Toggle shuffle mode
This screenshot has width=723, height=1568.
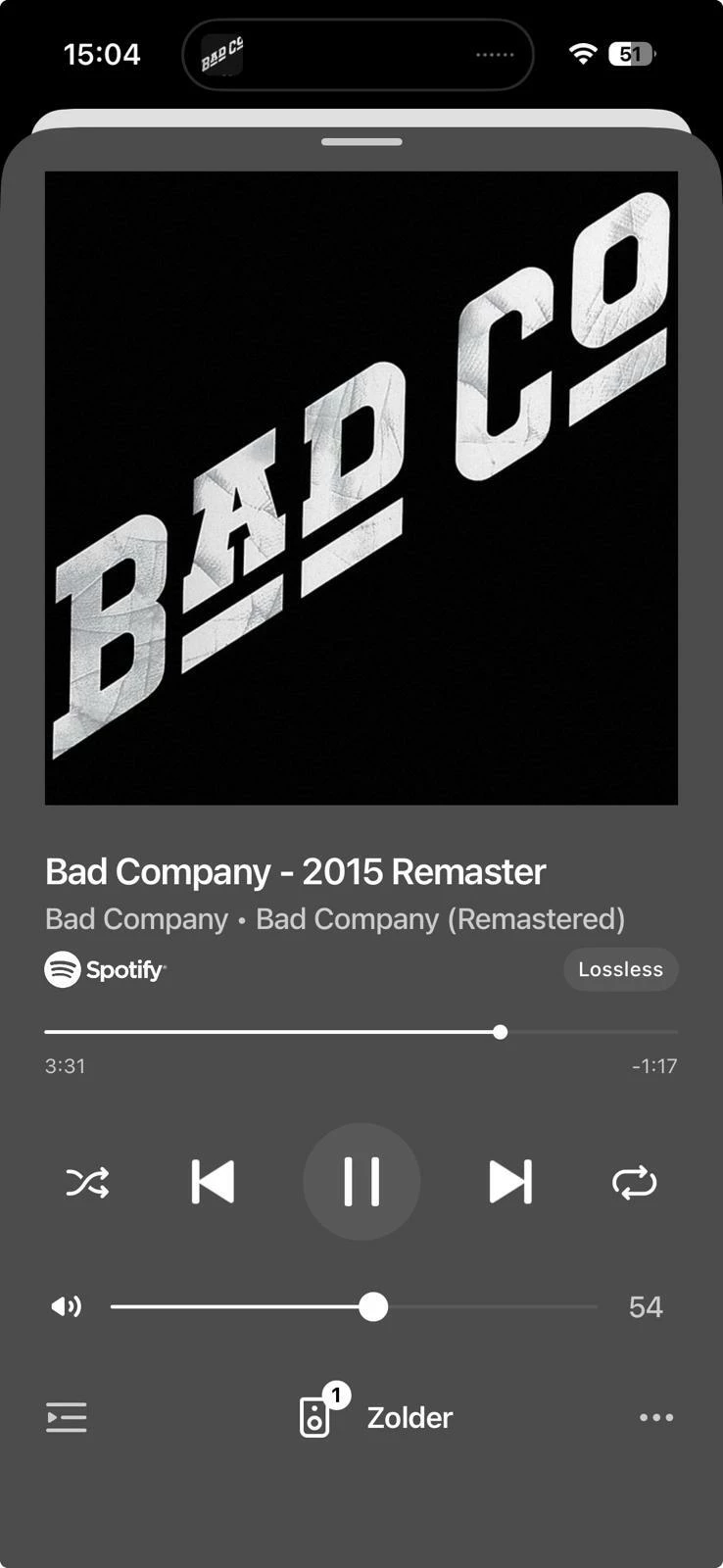87,1183
